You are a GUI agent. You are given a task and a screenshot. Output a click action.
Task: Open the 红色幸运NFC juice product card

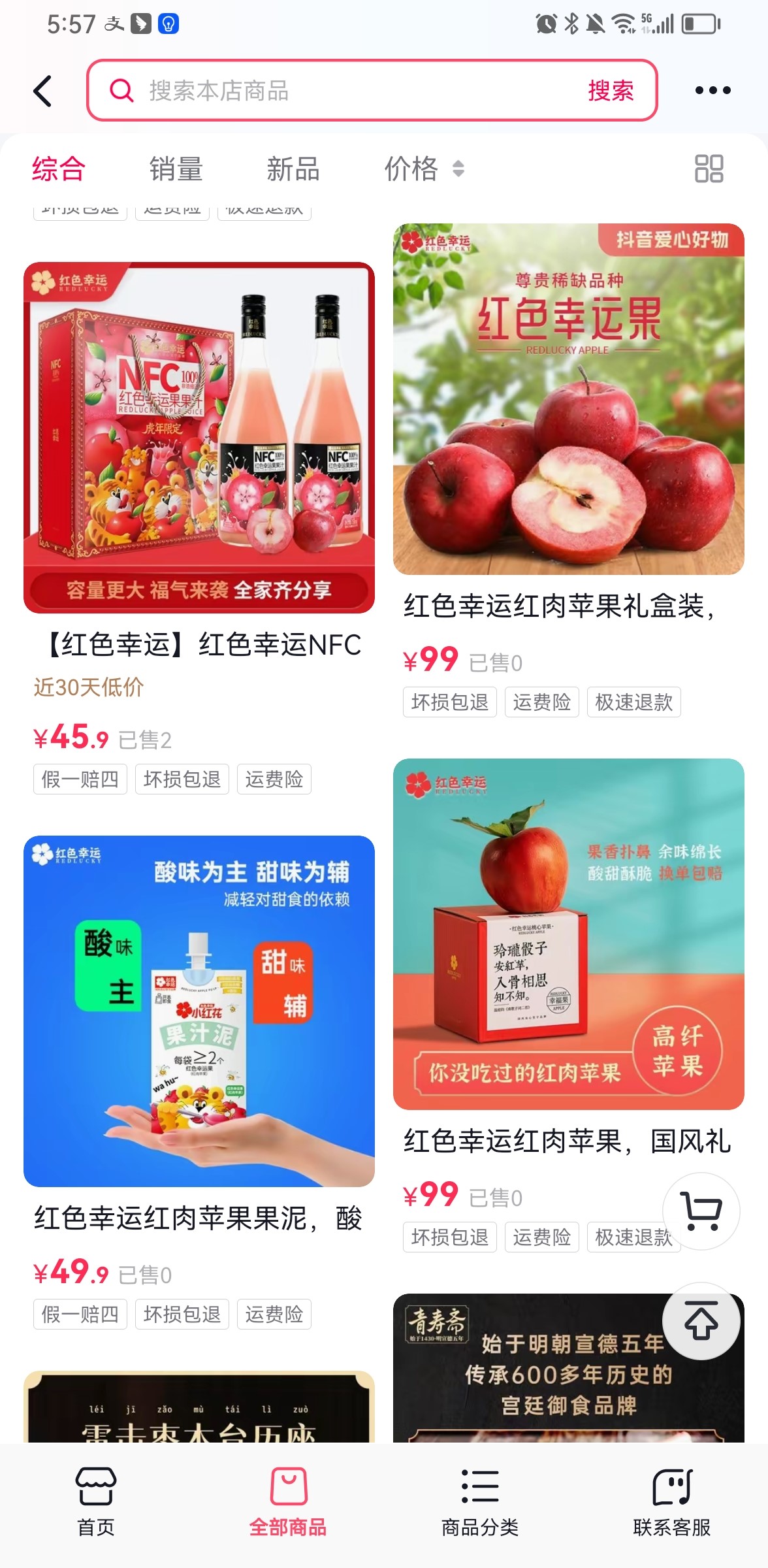(199, 438)
